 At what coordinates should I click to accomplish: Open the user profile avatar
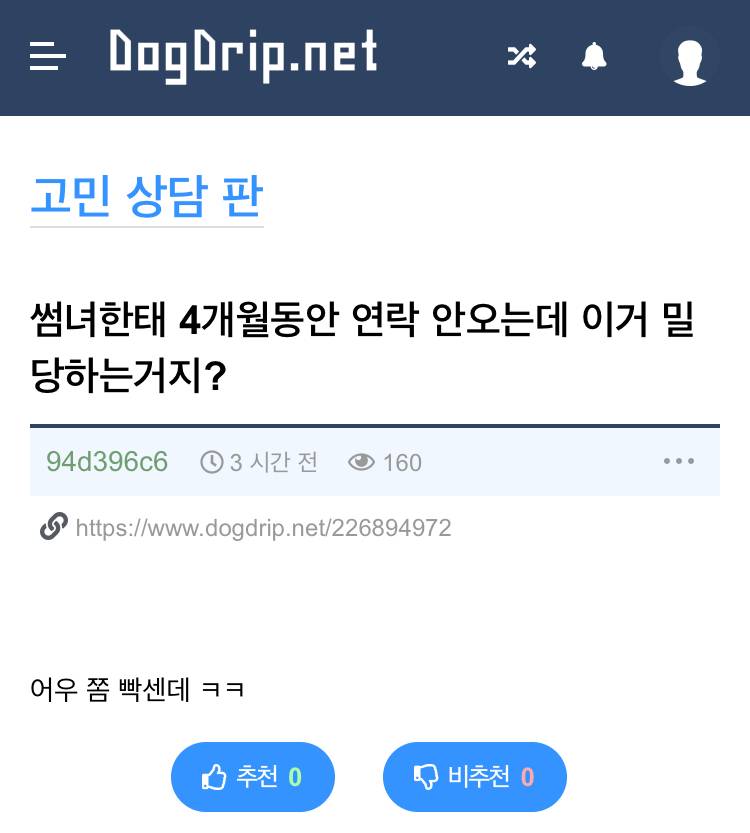point(689,57)
